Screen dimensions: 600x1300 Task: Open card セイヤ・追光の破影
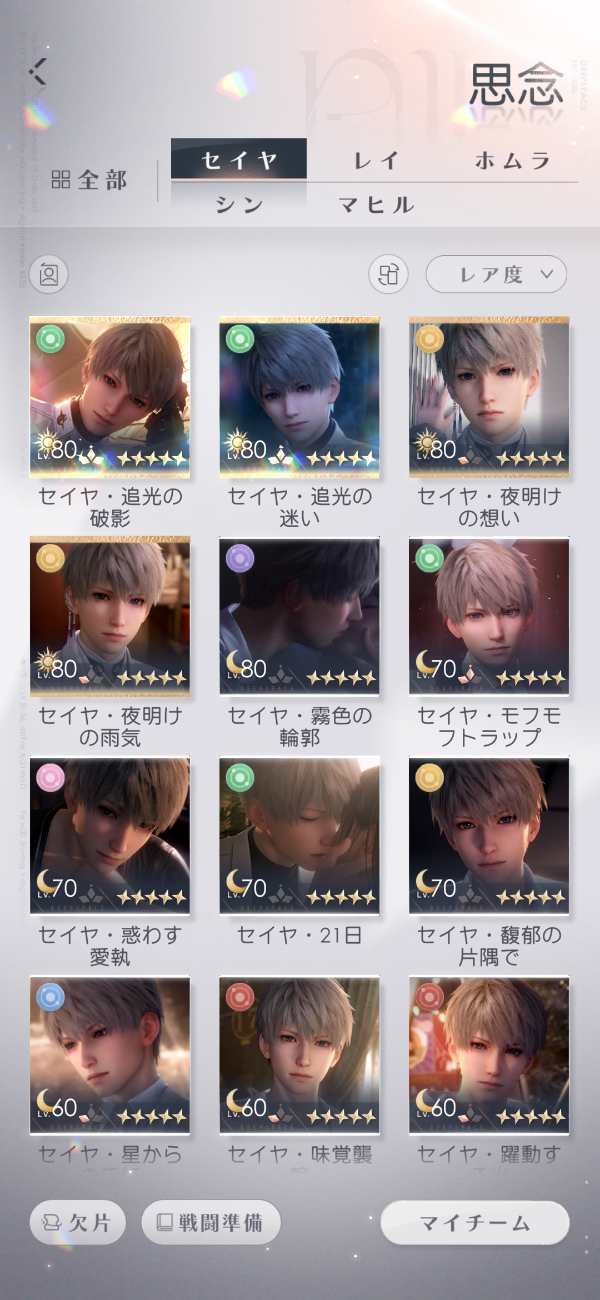(x=110, y=397)
